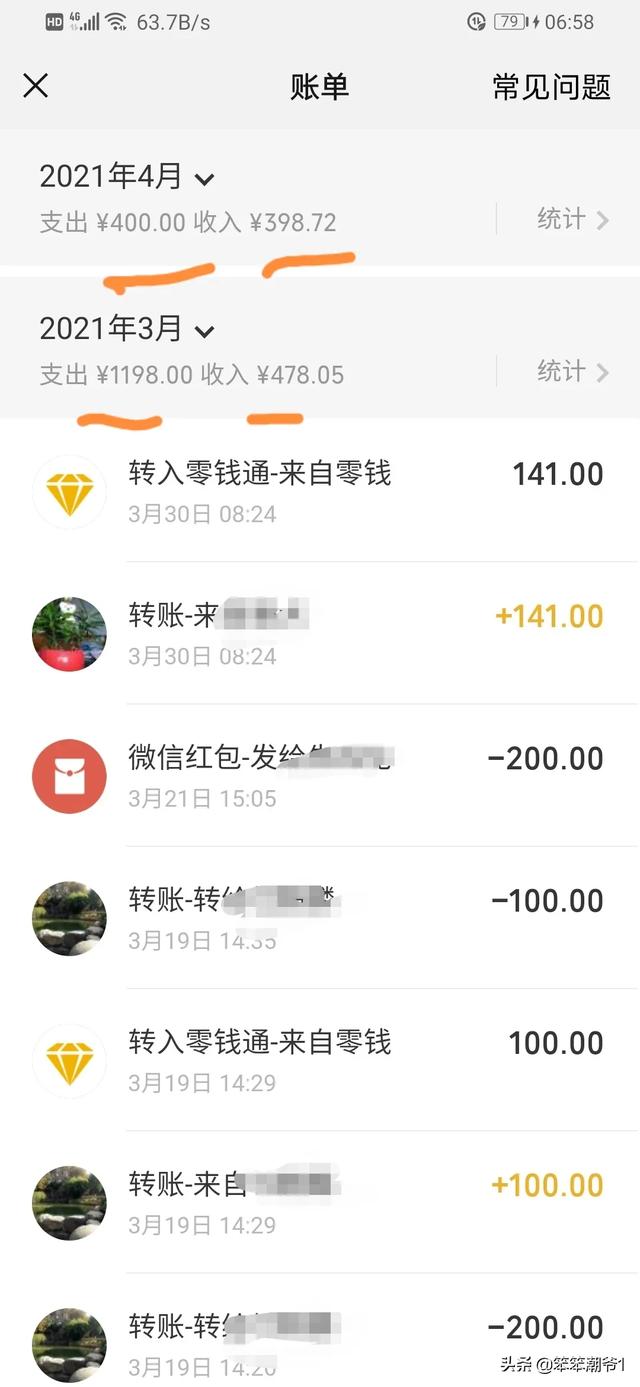Expand the 2021年3月 month picker
640x1387 pixels.
point(127,329)
